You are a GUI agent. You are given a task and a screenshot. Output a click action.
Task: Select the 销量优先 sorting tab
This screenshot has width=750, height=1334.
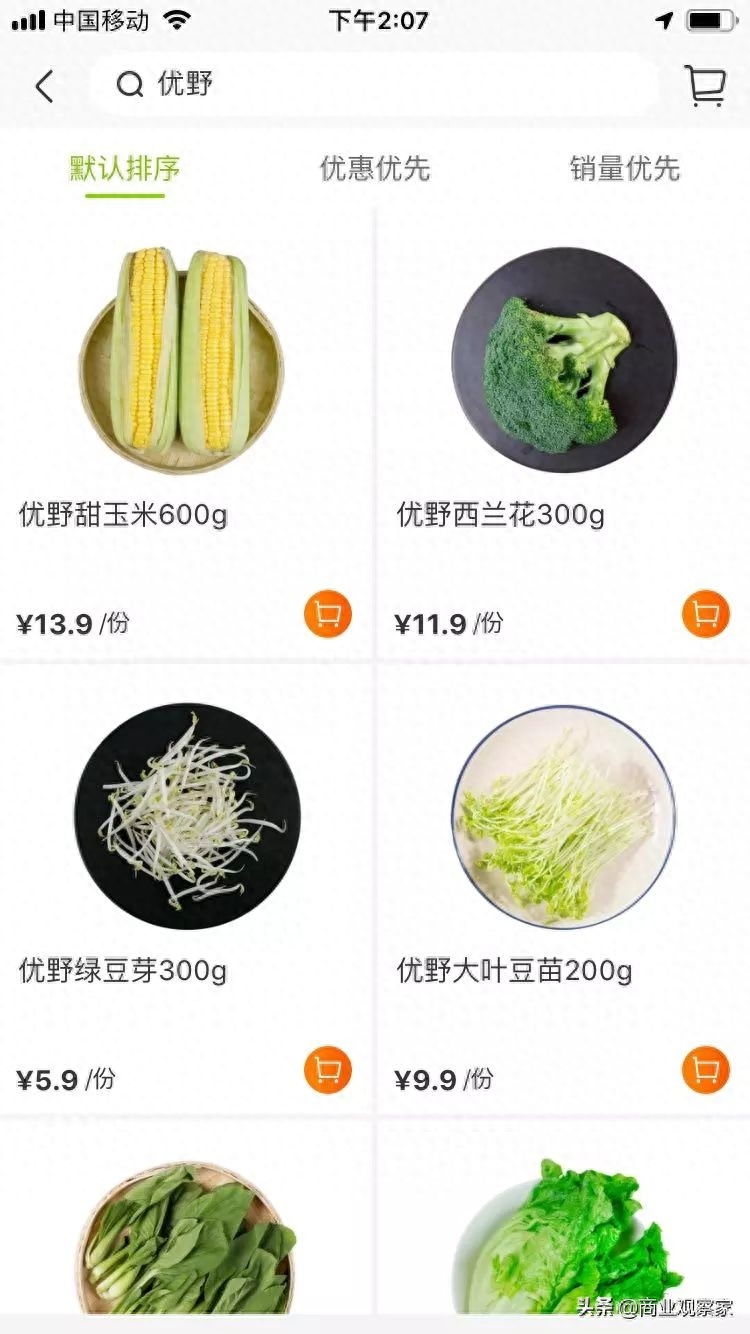tap(625, 168)
